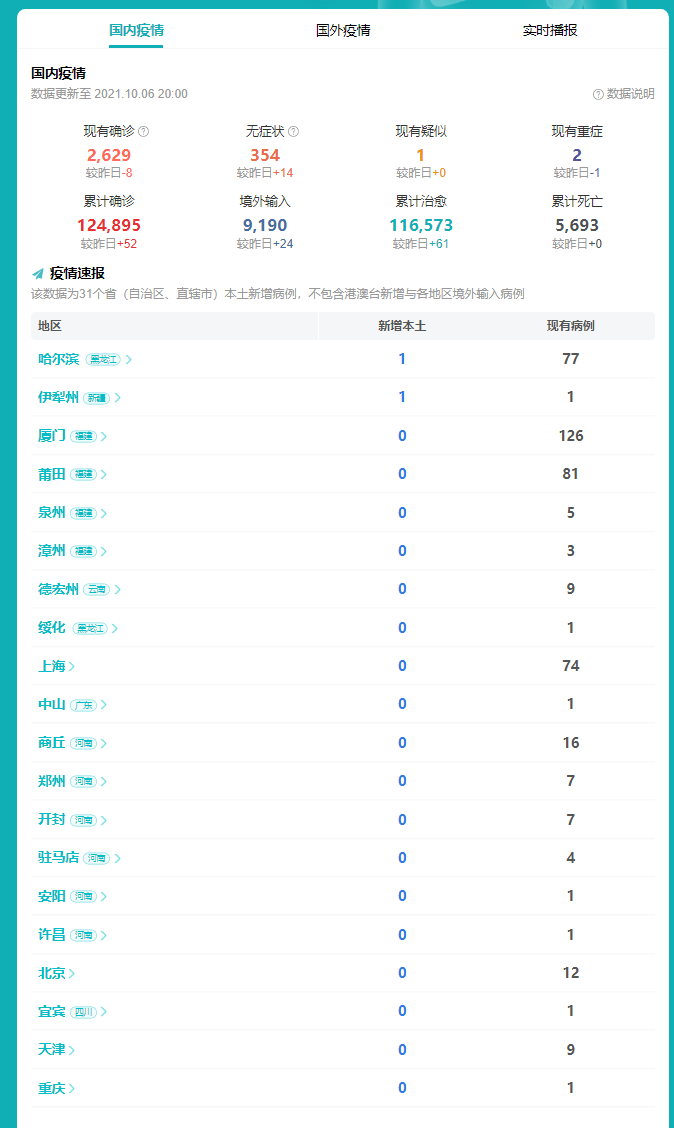This screenshot has height=1128, width=674.
Task: Open the 数据说明 help link
Action: (x=624, y=94)
